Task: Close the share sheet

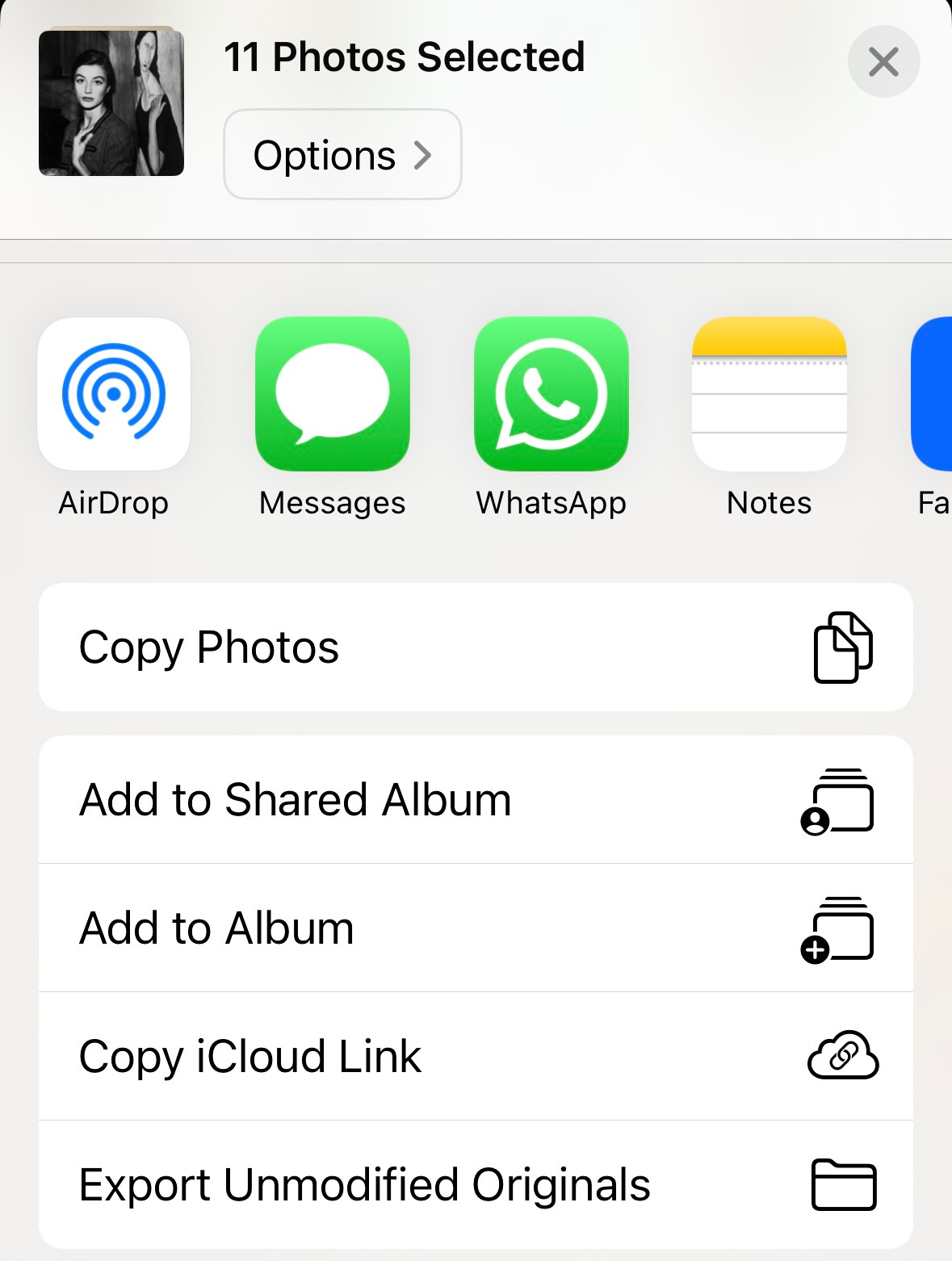Action: [x=883, y=61]
